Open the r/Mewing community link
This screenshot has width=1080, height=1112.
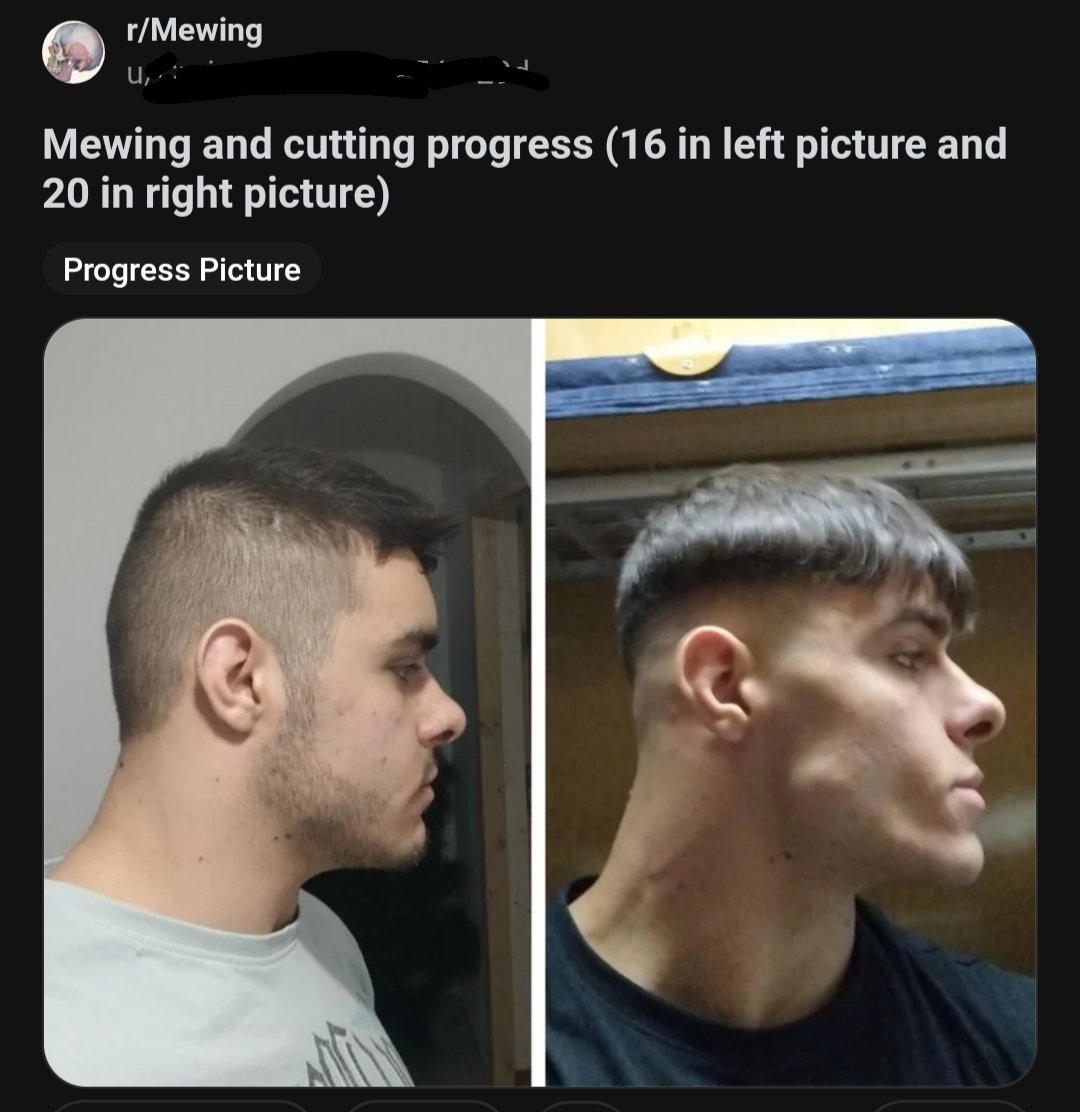tap(194, 30)
